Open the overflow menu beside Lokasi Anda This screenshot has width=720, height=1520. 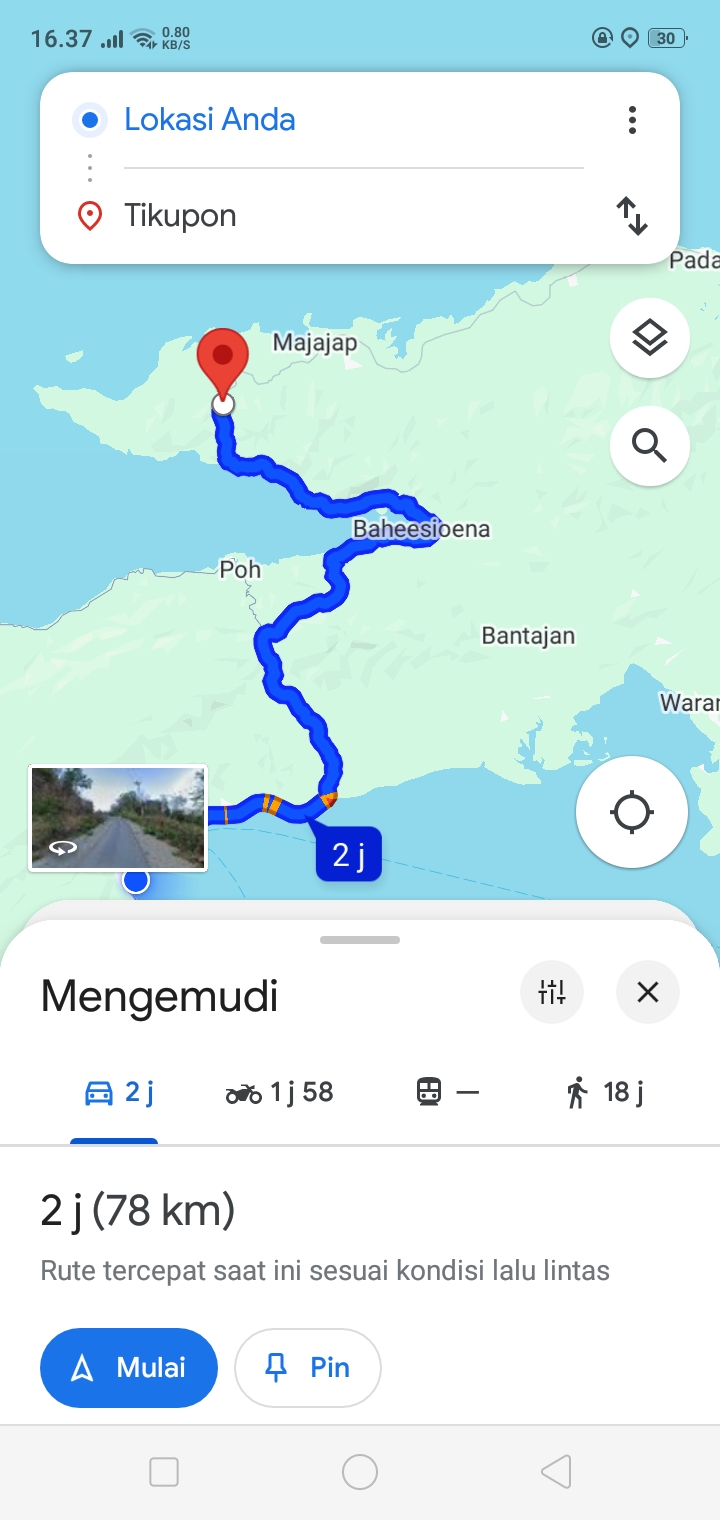pos(632,121)
